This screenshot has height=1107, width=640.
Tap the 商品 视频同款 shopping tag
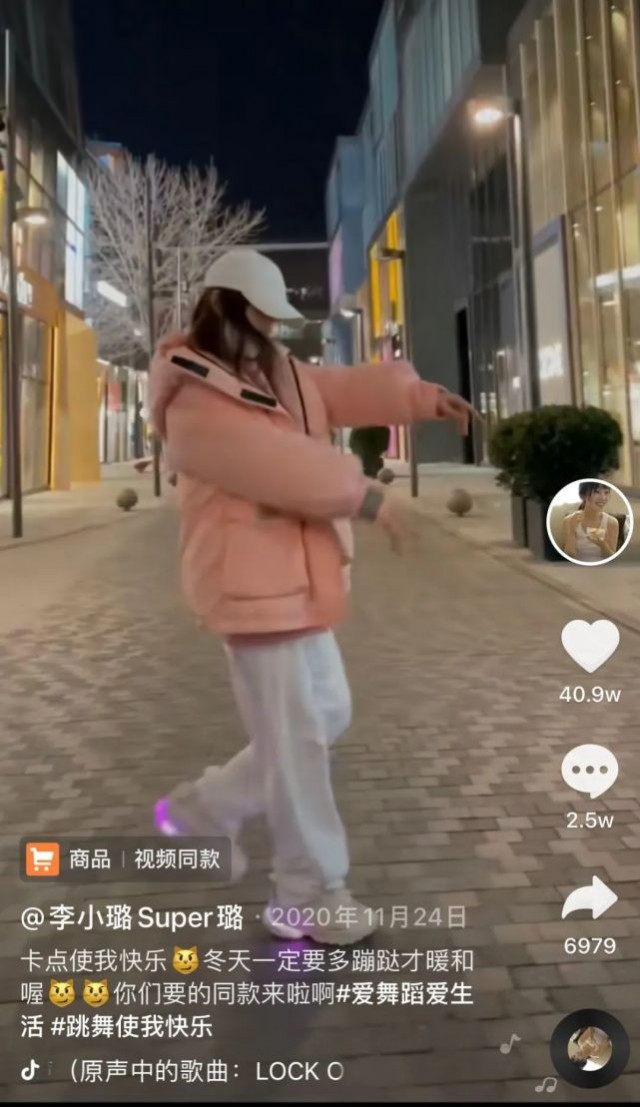pyautogui.click(x=126, y=859)
